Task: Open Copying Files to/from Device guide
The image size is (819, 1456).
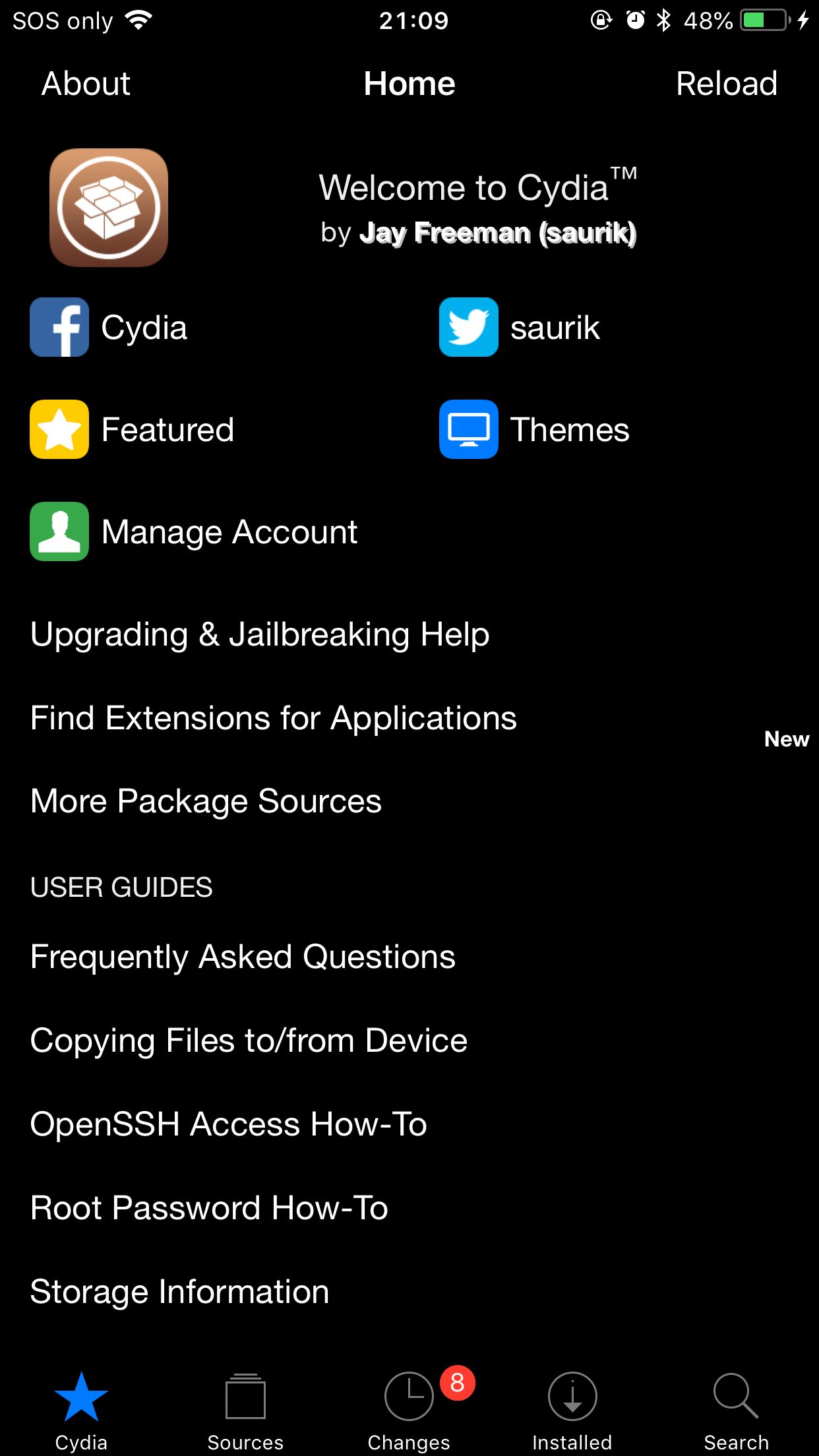Action: coord(249,1041)
